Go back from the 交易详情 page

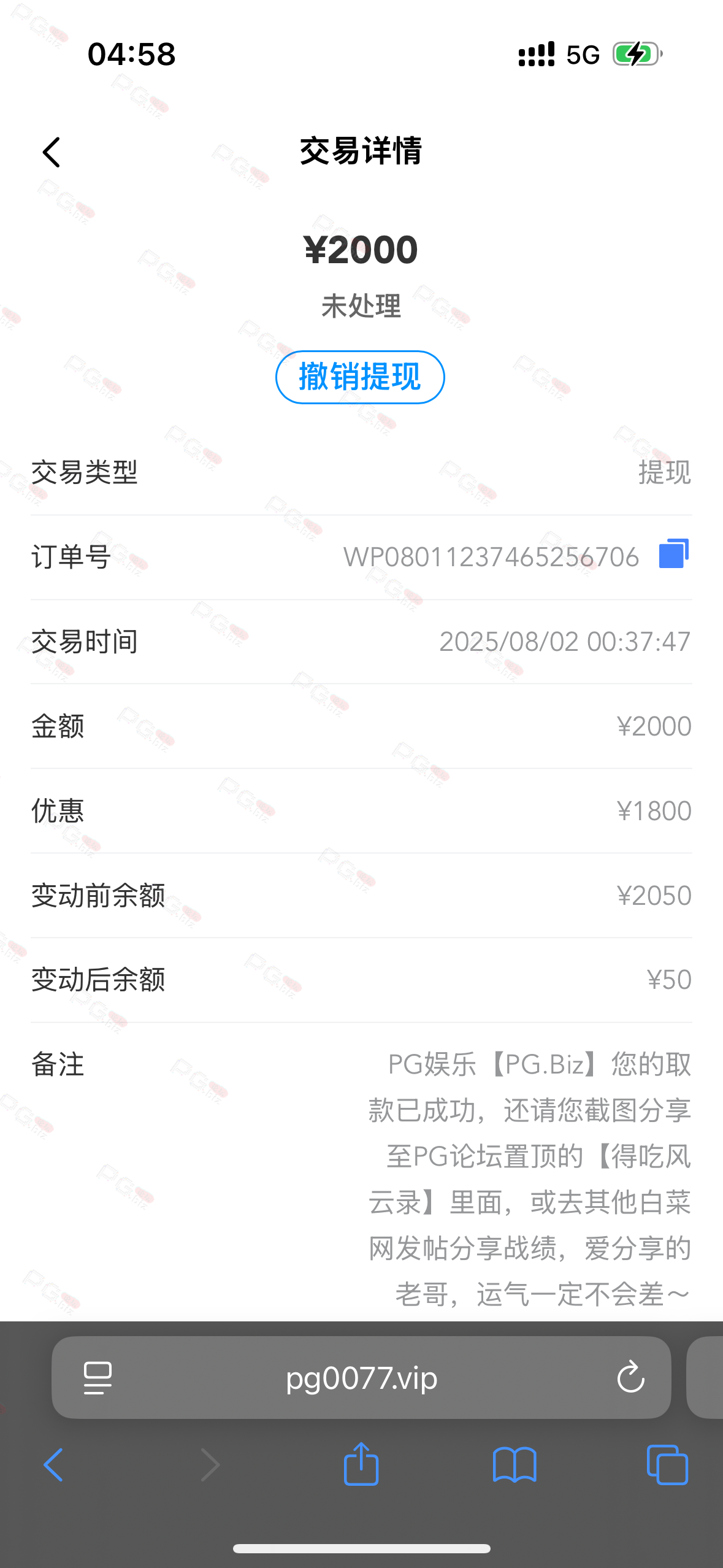point(52,152)
